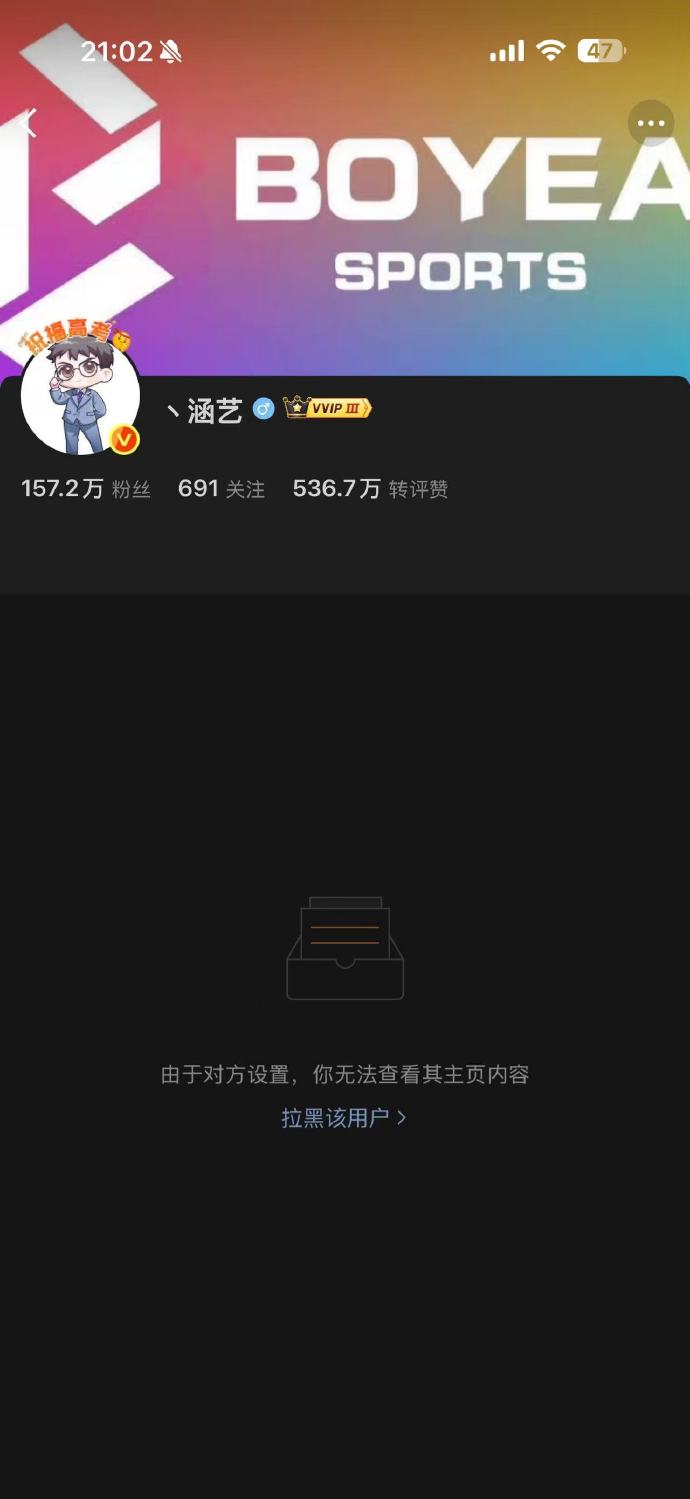Viewport: 690px width, 1499px height.
Task: Open the VVIP III membership badge
Action: pyautogui.click(x=327, y=408)
